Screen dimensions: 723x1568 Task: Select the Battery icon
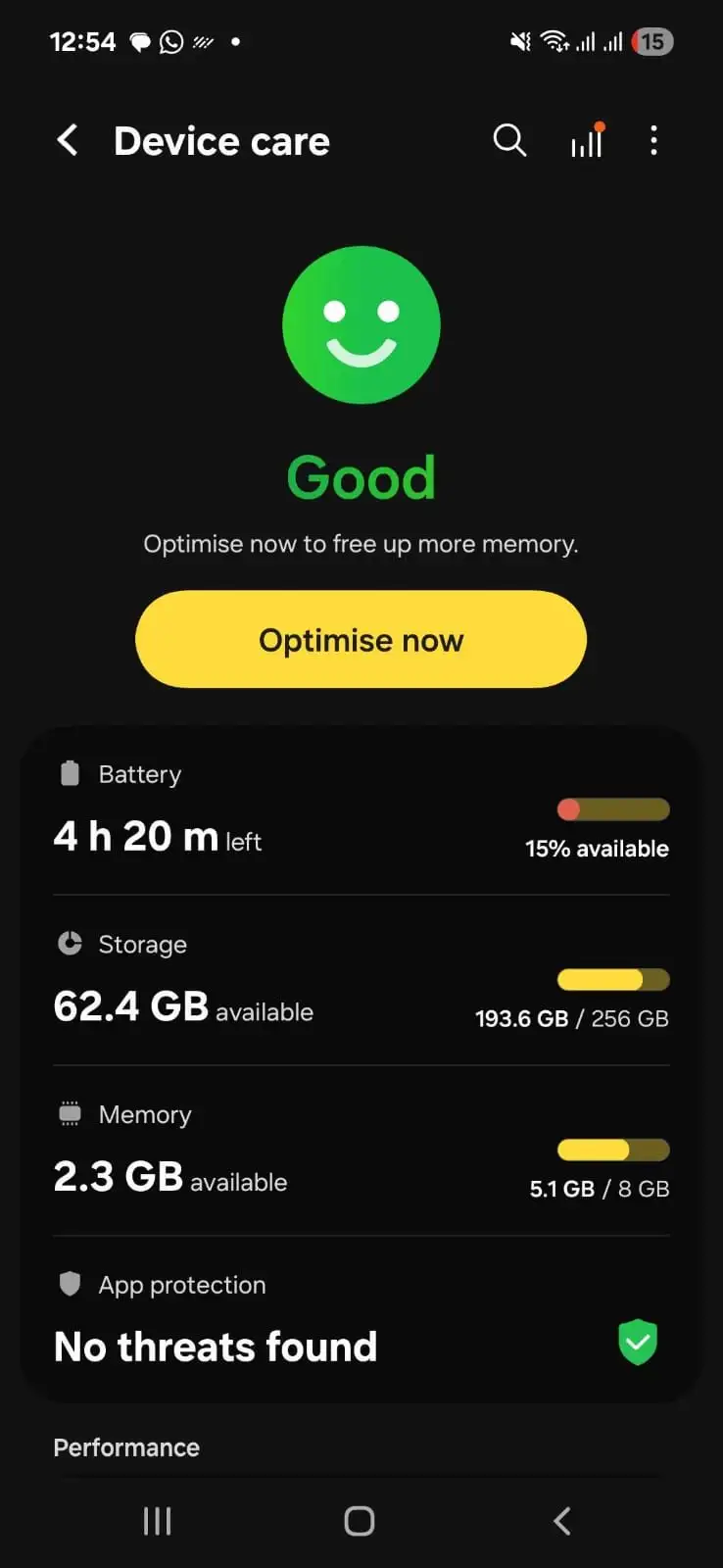pyautogui.click(x=69, y=773)
